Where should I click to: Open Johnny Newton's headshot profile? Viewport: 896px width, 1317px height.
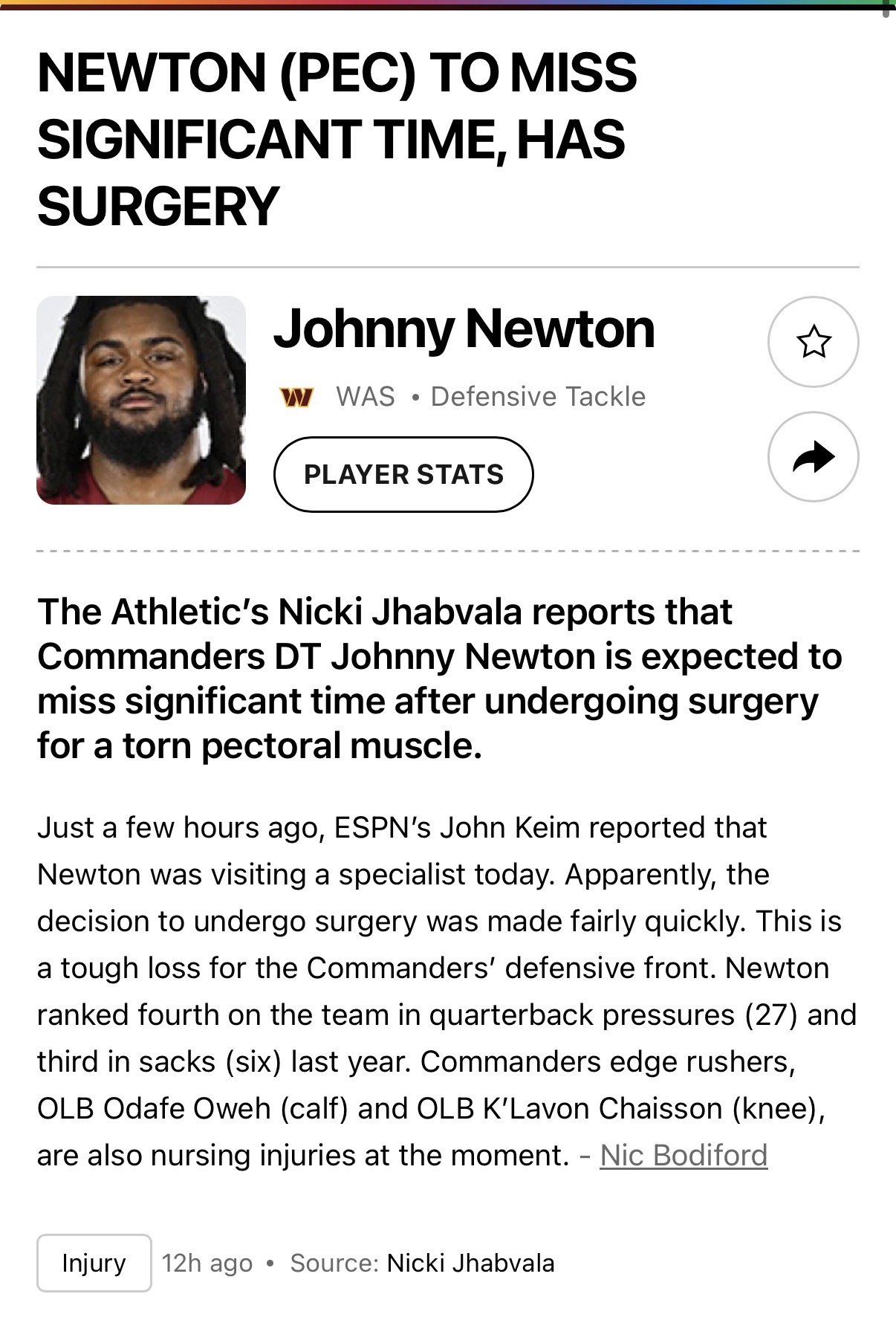[x=141, y=400]
